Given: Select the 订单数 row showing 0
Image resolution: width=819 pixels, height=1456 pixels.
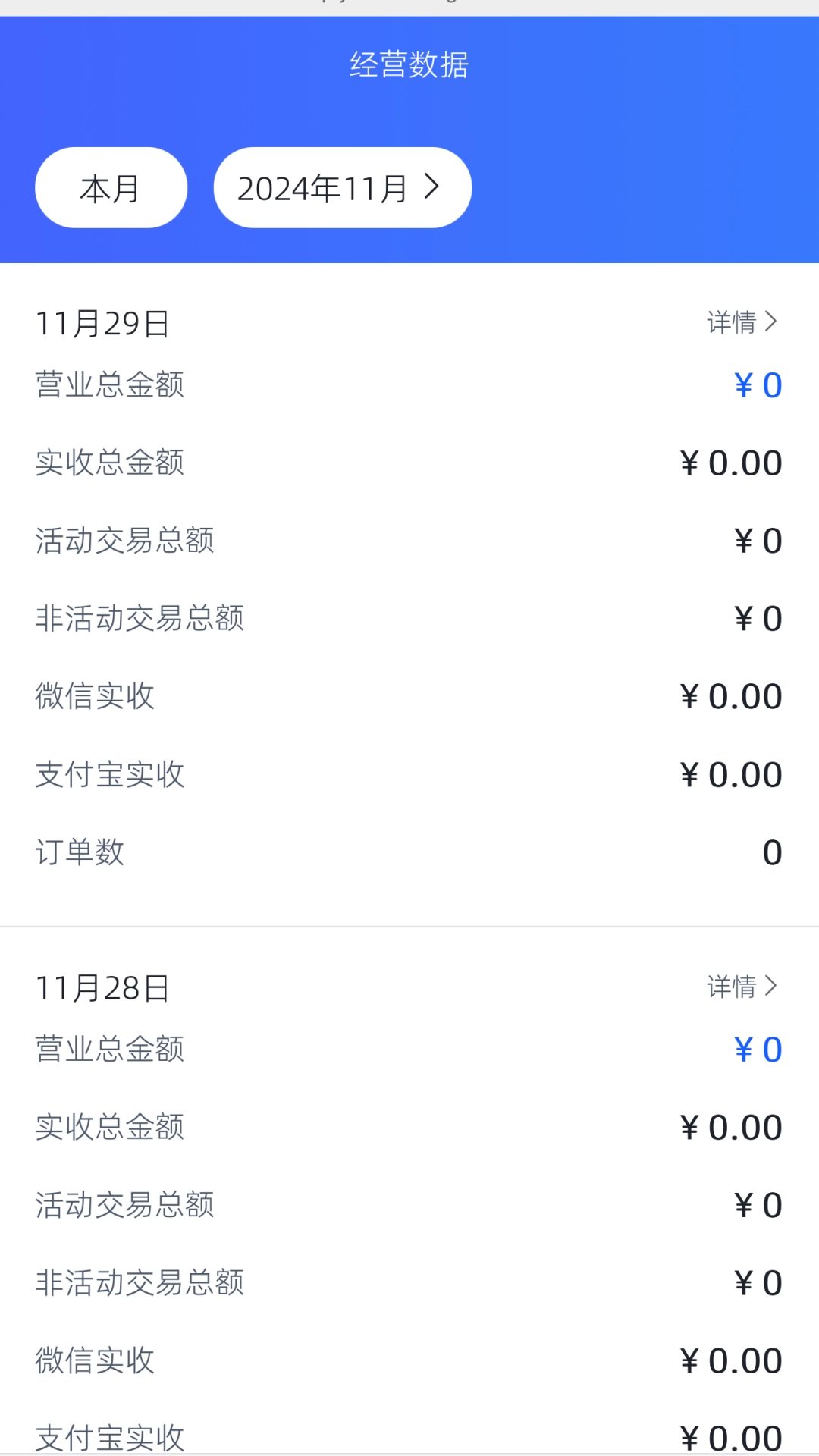Looking at the screenshot, I should [x=409, y=852].
